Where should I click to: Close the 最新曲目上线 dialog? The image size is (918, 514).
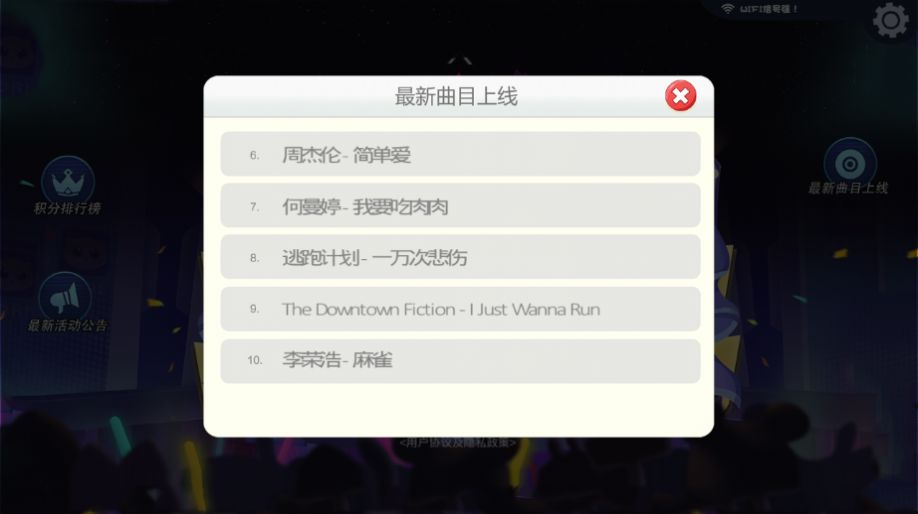click(x=680, y=96)
